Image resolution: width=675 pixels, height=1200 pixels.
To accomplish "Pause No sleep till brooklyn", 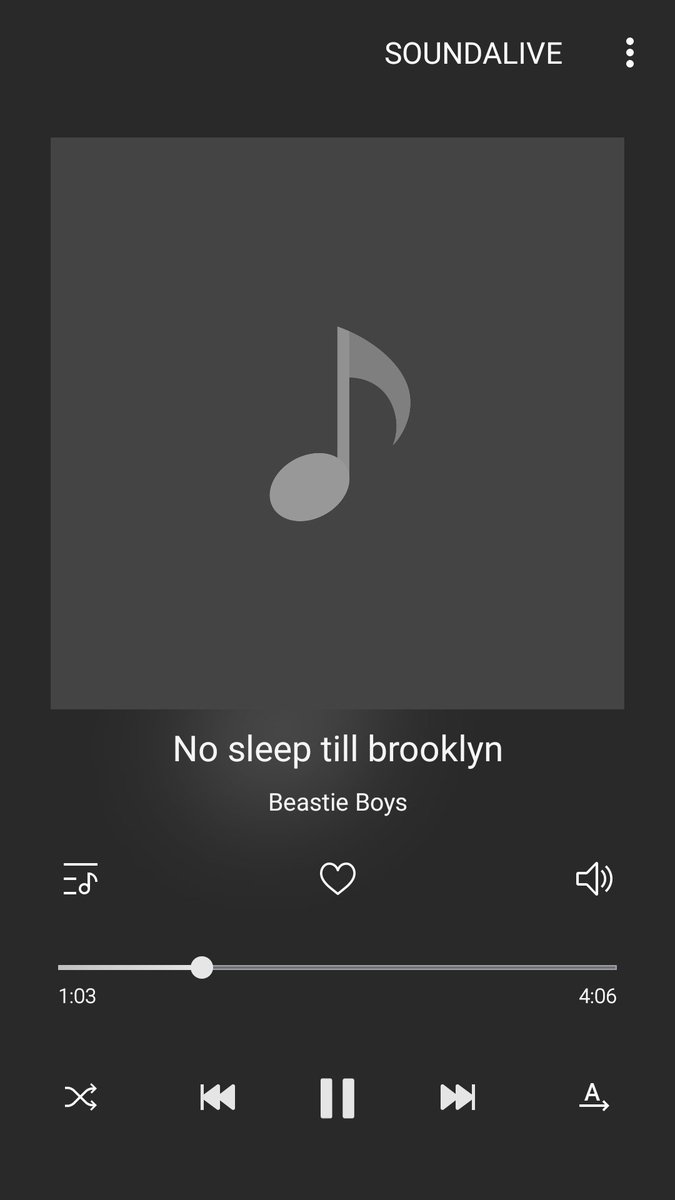I will pyautogui.click(x=337, y=1097).
